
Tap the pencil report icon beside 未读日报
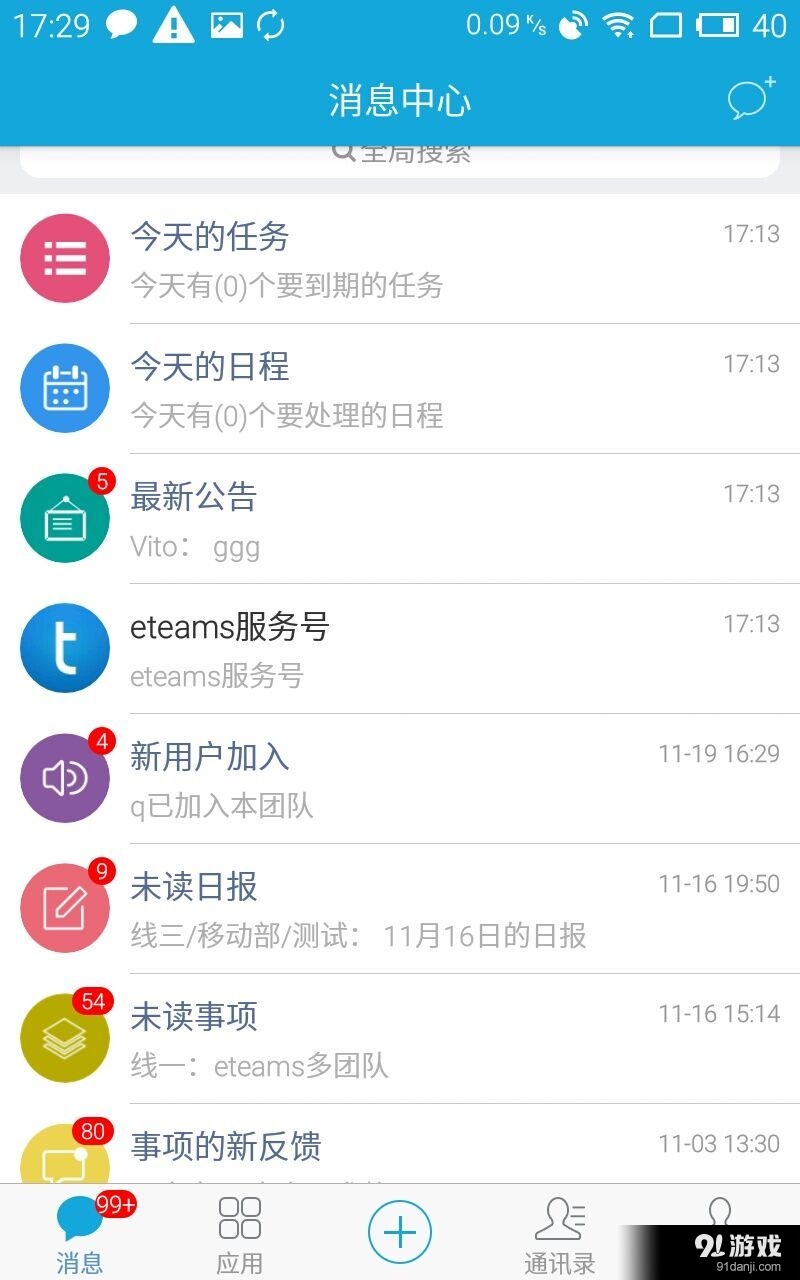tap(64, 907)
